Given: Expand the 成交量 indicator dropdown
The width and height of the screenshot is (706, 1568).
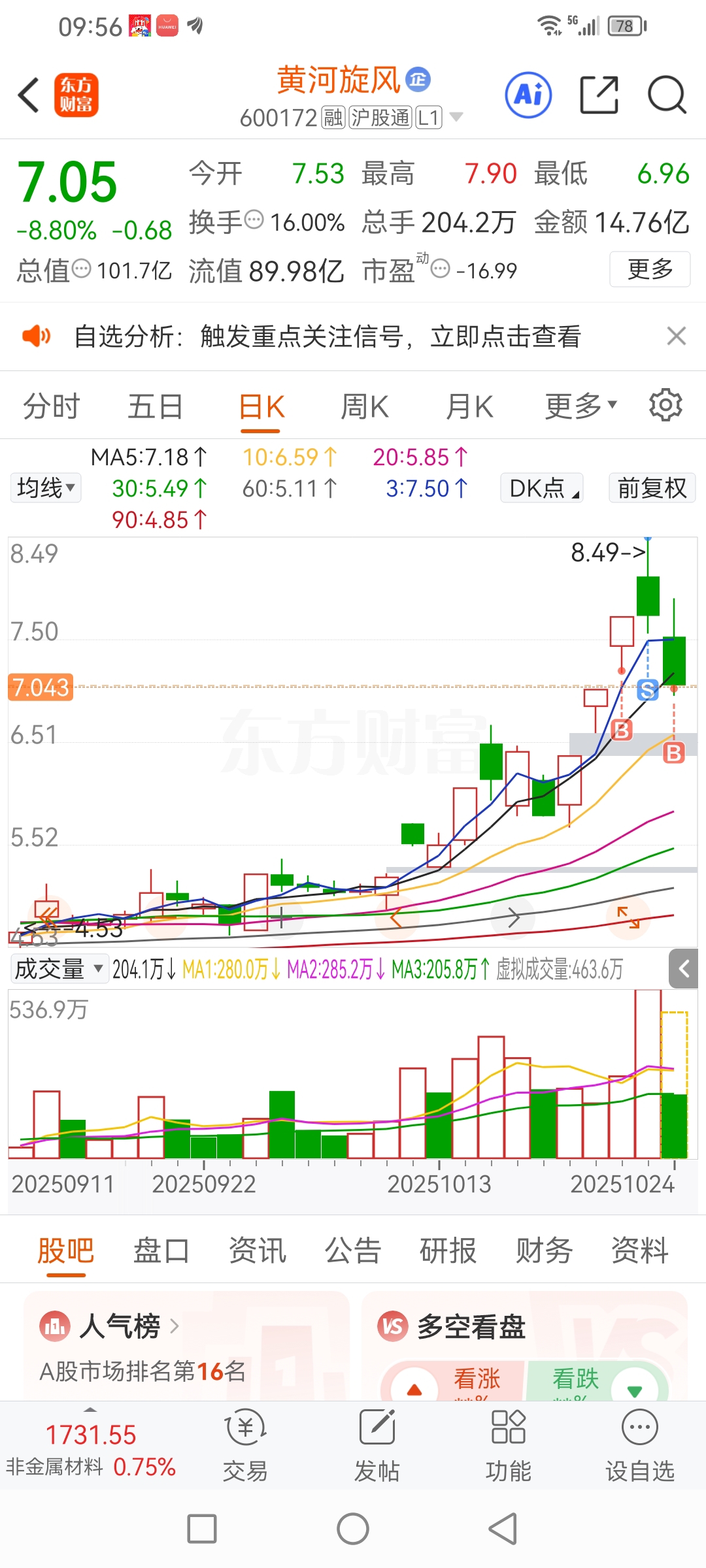Looking at the screenshot, I should click(59, 969).
